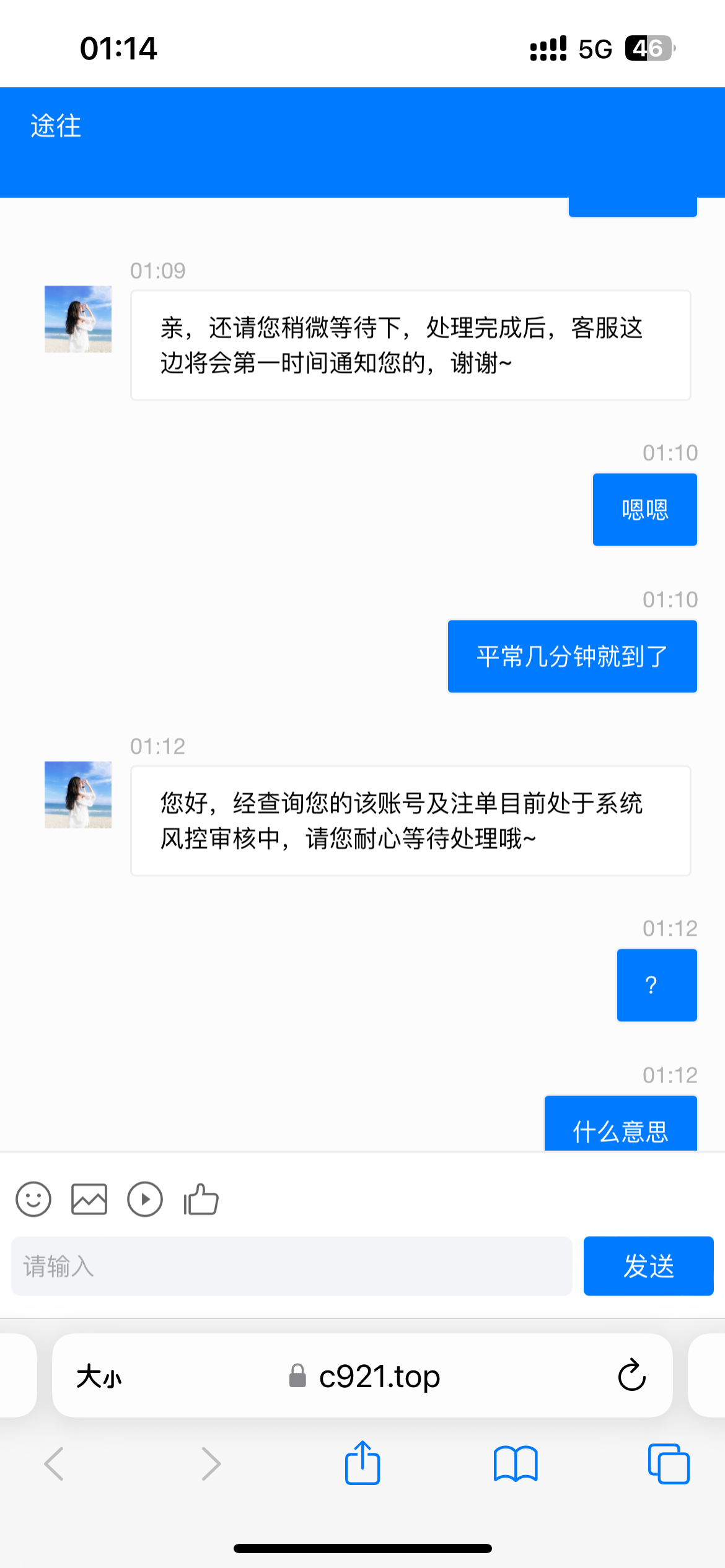Image resolution: width=725 pixels, height=1568 pixels.
Task: Attach an image to the chat
Action: click(x=89, y=1200)
